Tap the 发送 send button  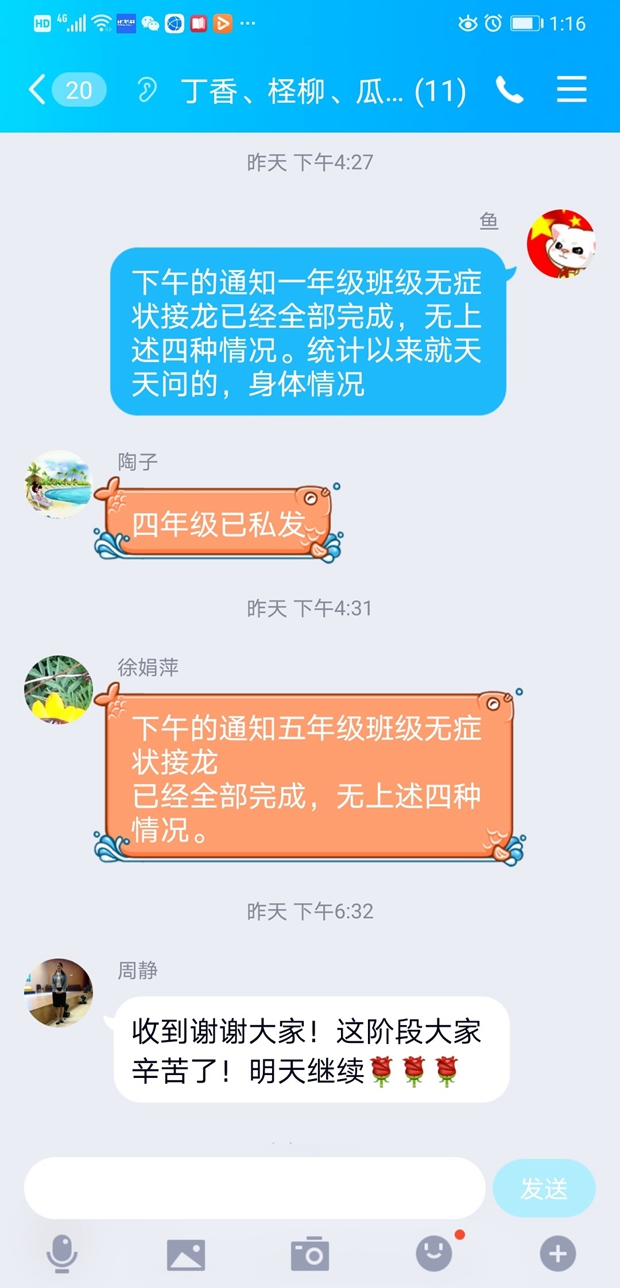tap(544, 1188)
